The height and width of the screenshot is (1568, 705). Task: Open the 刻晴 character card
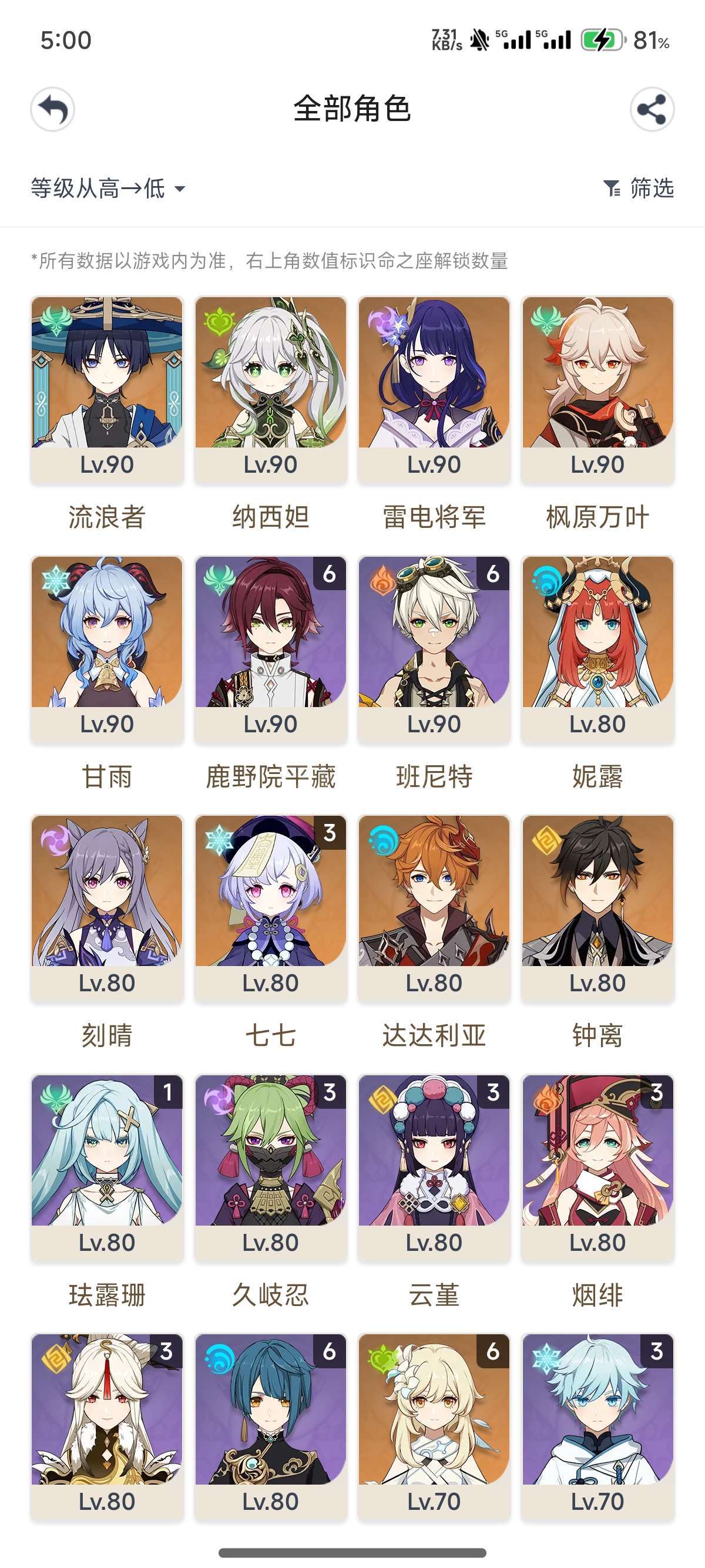coord(107,908)
